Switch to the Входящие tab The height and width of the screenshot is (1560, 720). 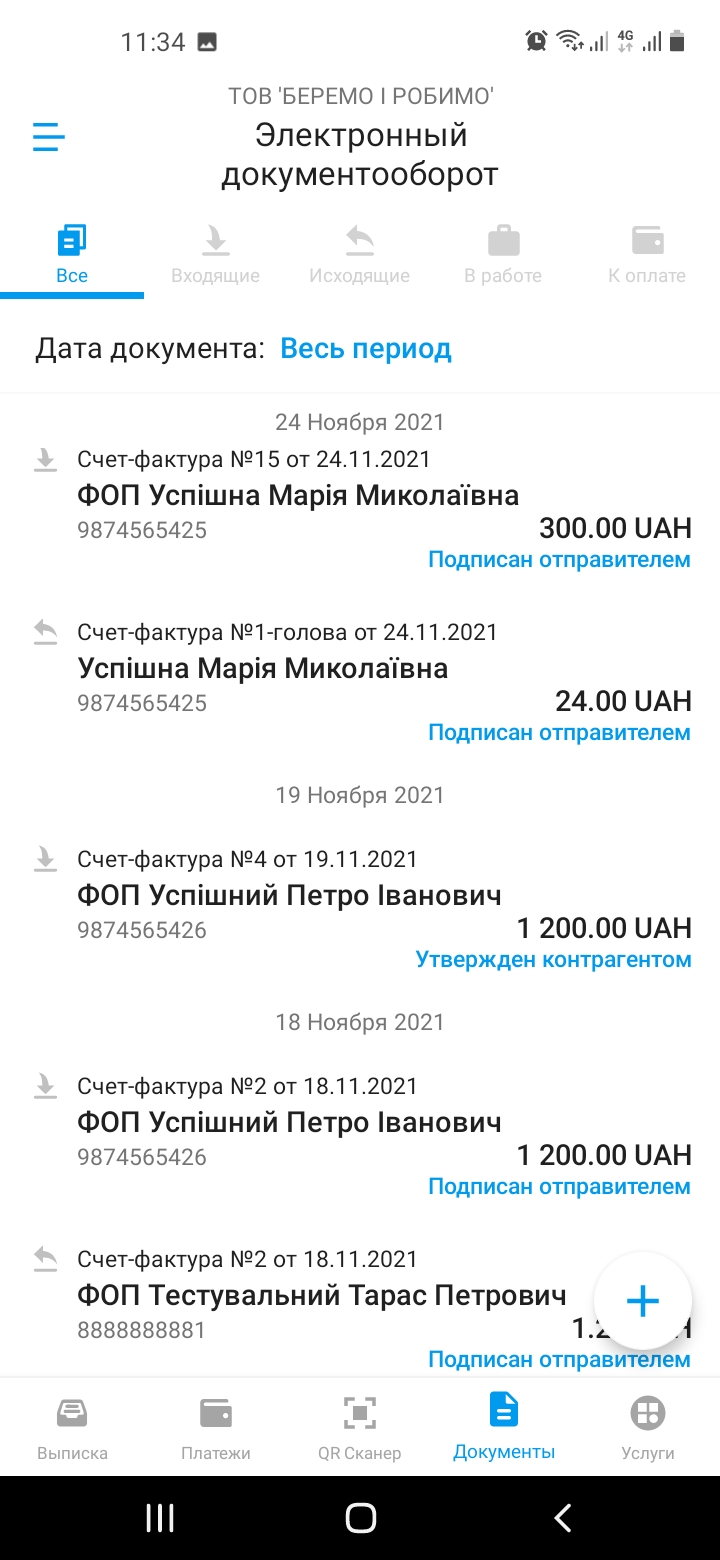(215, 256)
